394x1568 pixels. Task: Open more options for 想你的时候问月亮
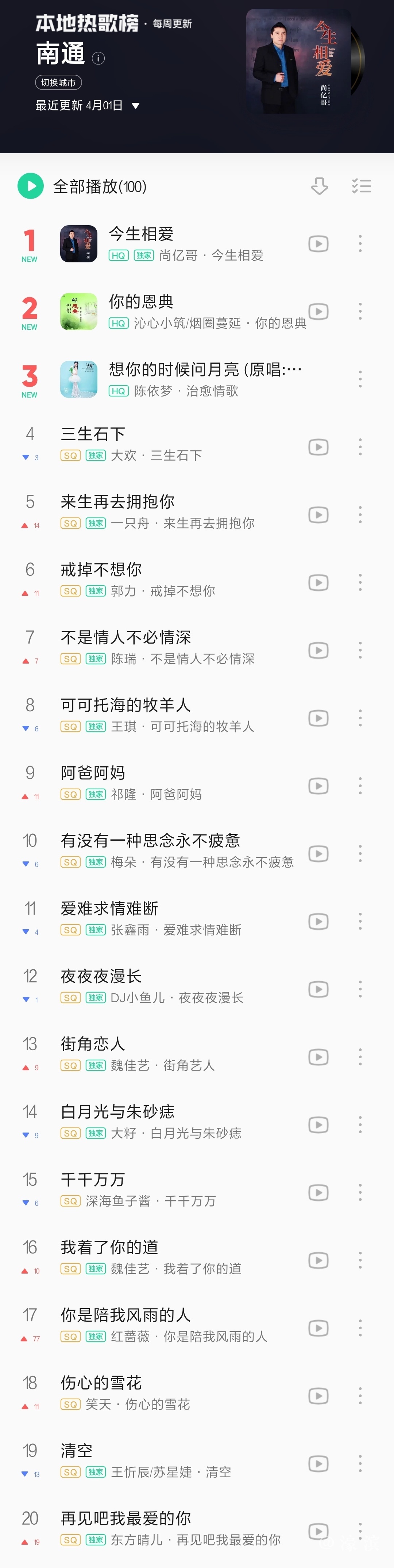(360, 379)
